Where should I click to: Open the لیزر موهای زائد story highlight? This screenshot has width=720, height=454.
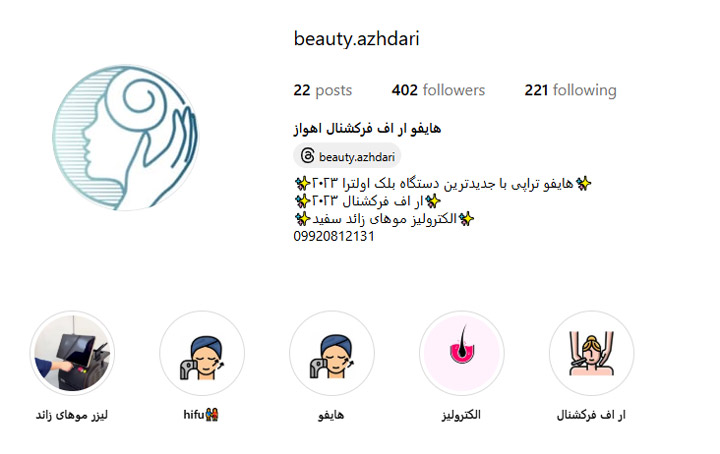point(72,353)
